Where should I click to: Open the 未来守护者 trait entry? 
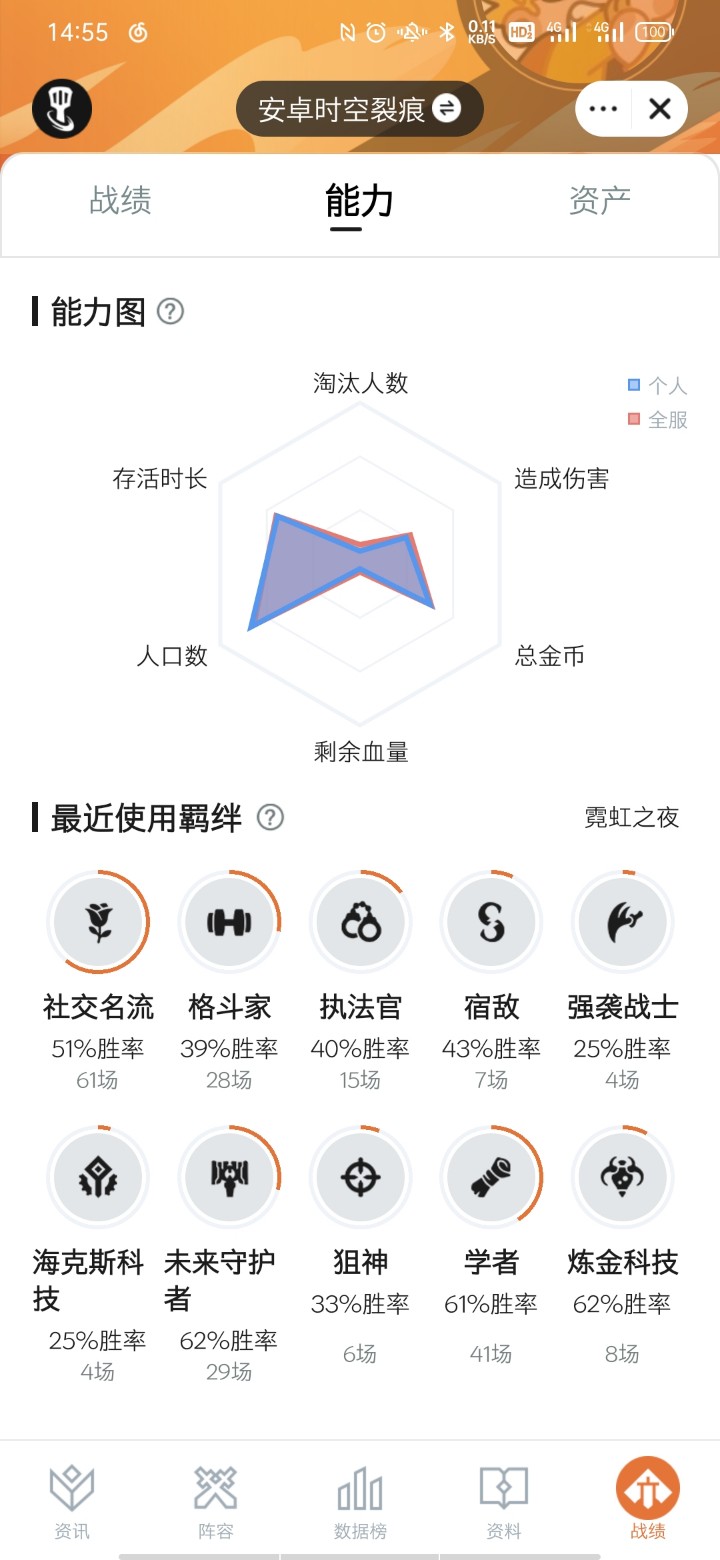[x=229, y=1177]
